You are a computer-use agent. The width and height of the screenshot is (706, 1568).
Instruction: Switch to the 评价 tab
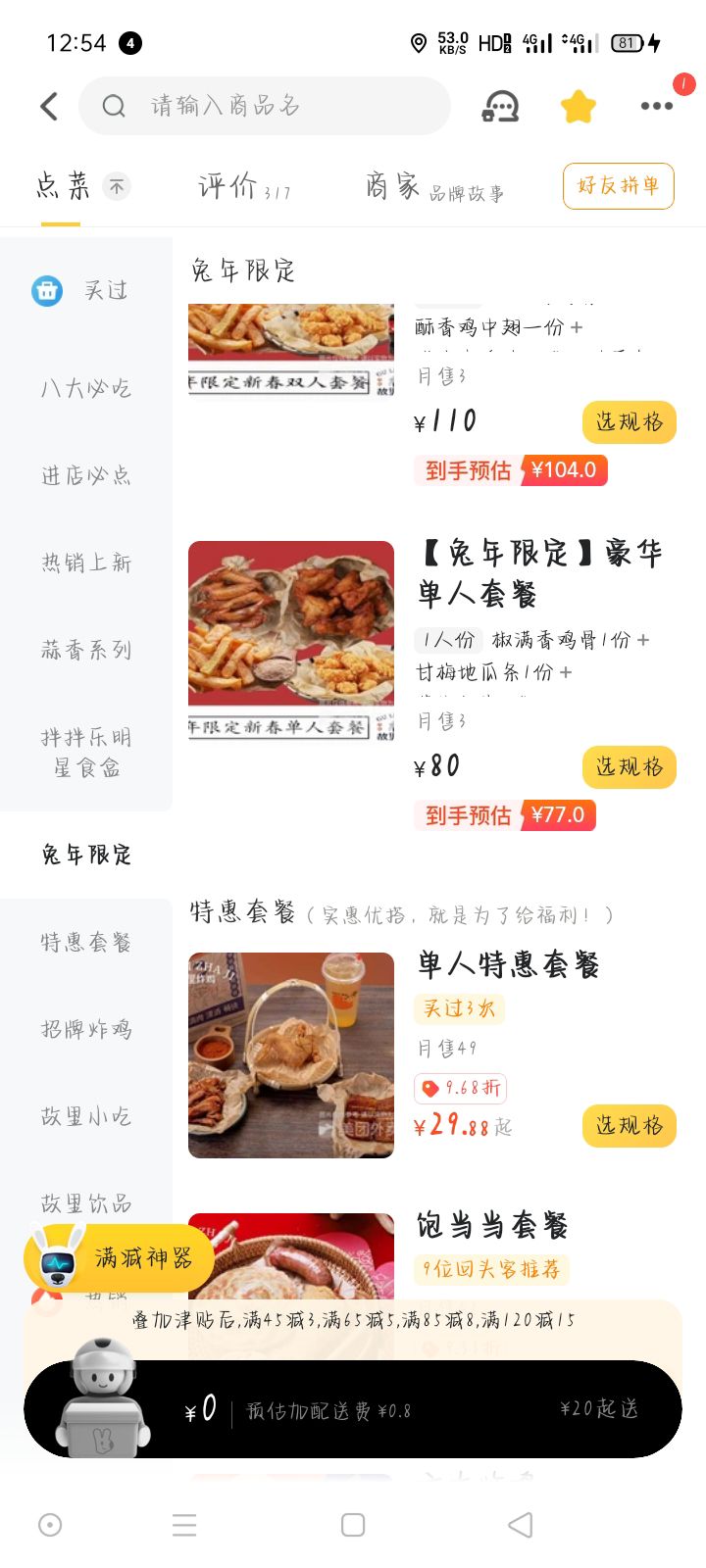243,186
